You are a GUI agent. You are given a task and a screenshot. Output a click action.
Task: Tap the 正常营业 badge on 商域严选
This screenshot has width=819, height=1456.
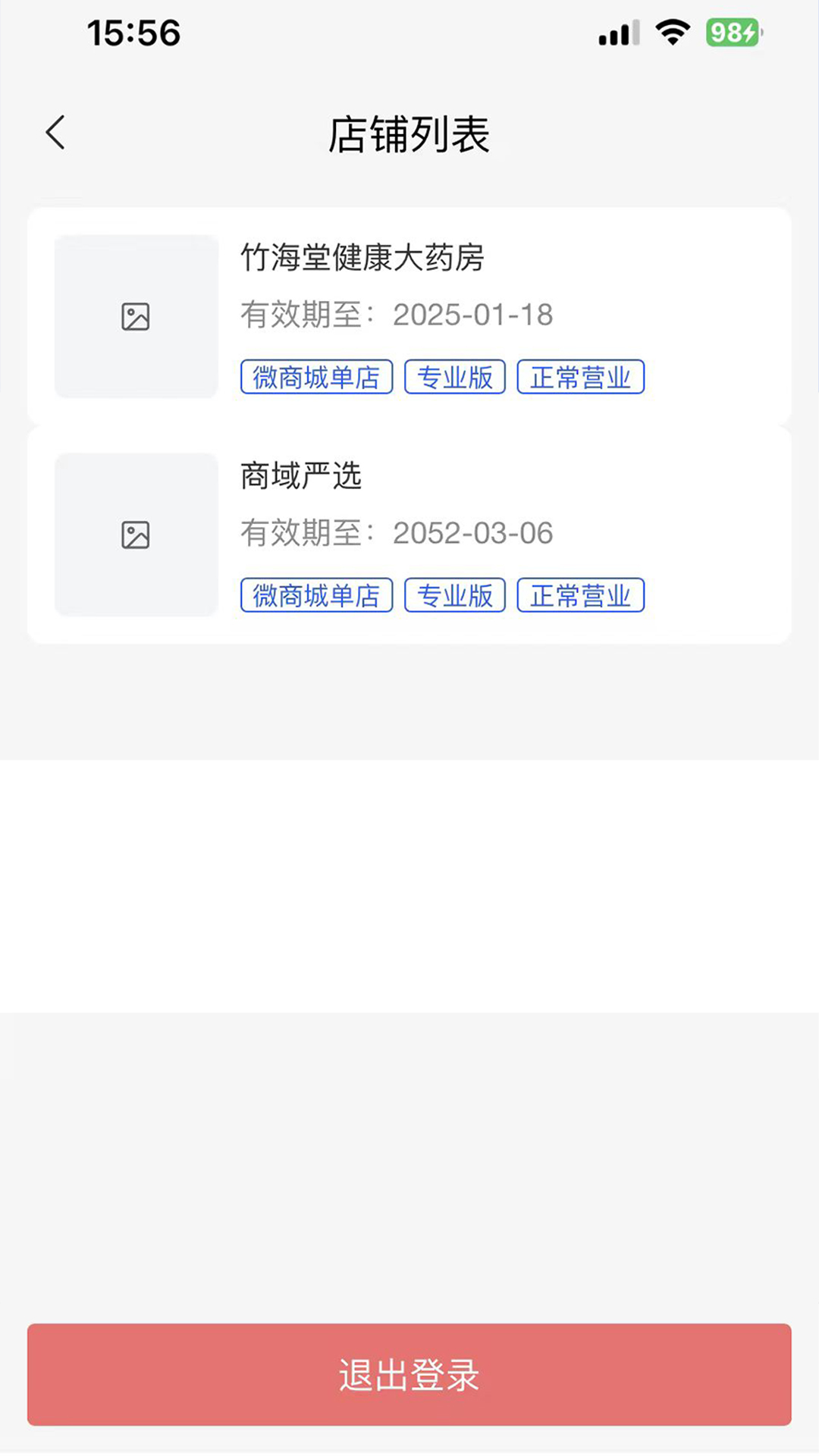tap(580, 595)
